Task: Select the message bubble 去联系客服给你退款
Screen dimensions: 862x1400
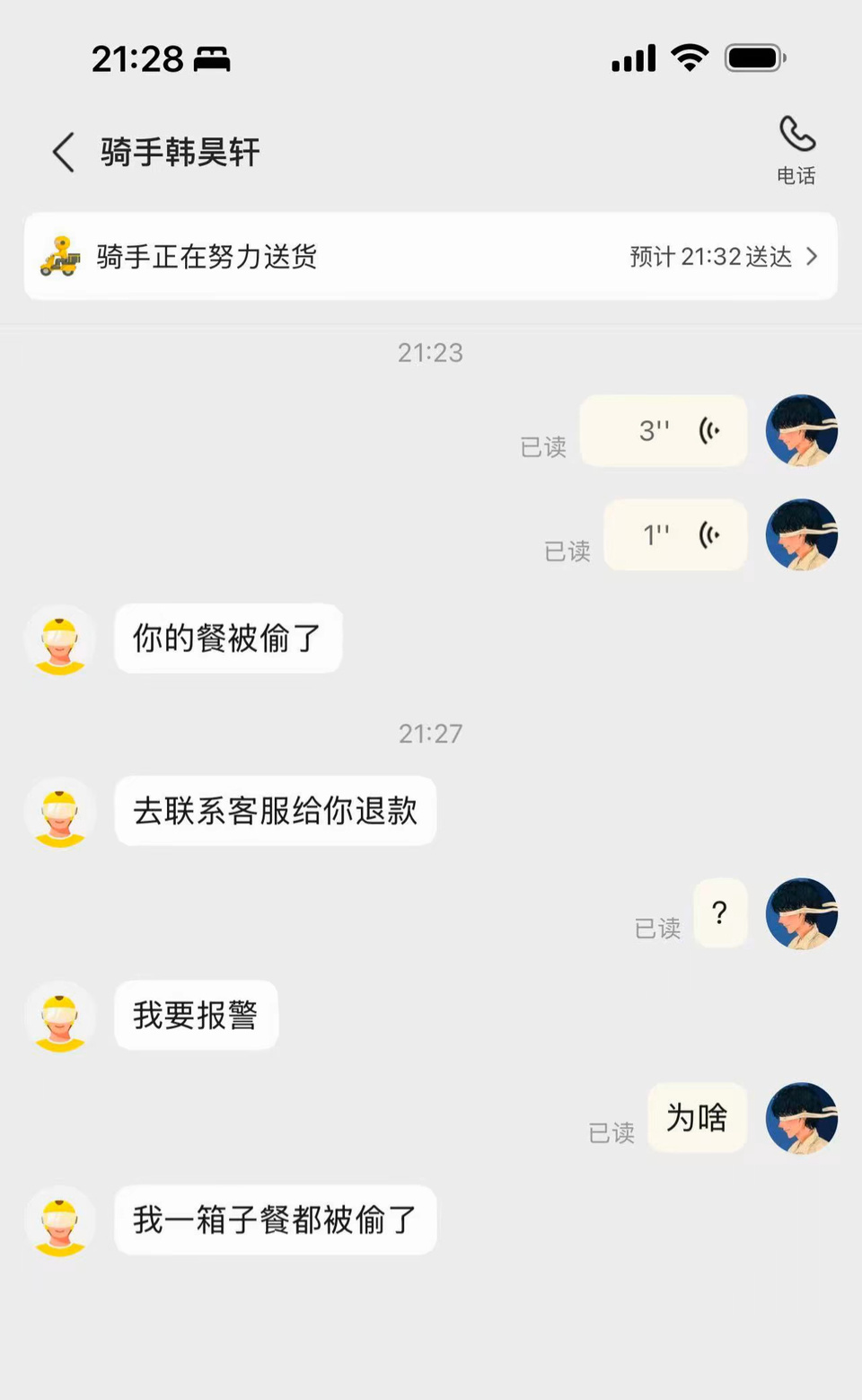Action: [x=275, y=812]
